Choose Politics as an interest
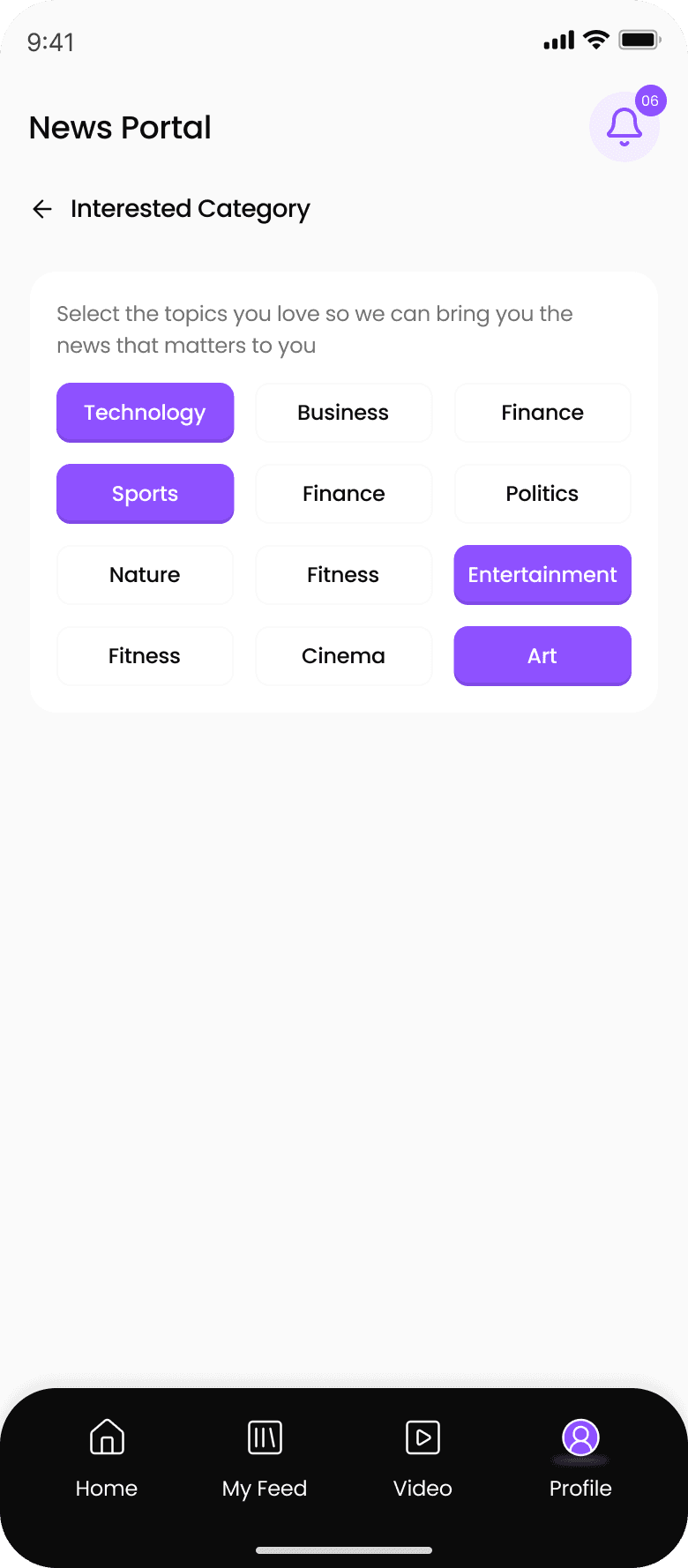688x1568 pixels. 542,494
